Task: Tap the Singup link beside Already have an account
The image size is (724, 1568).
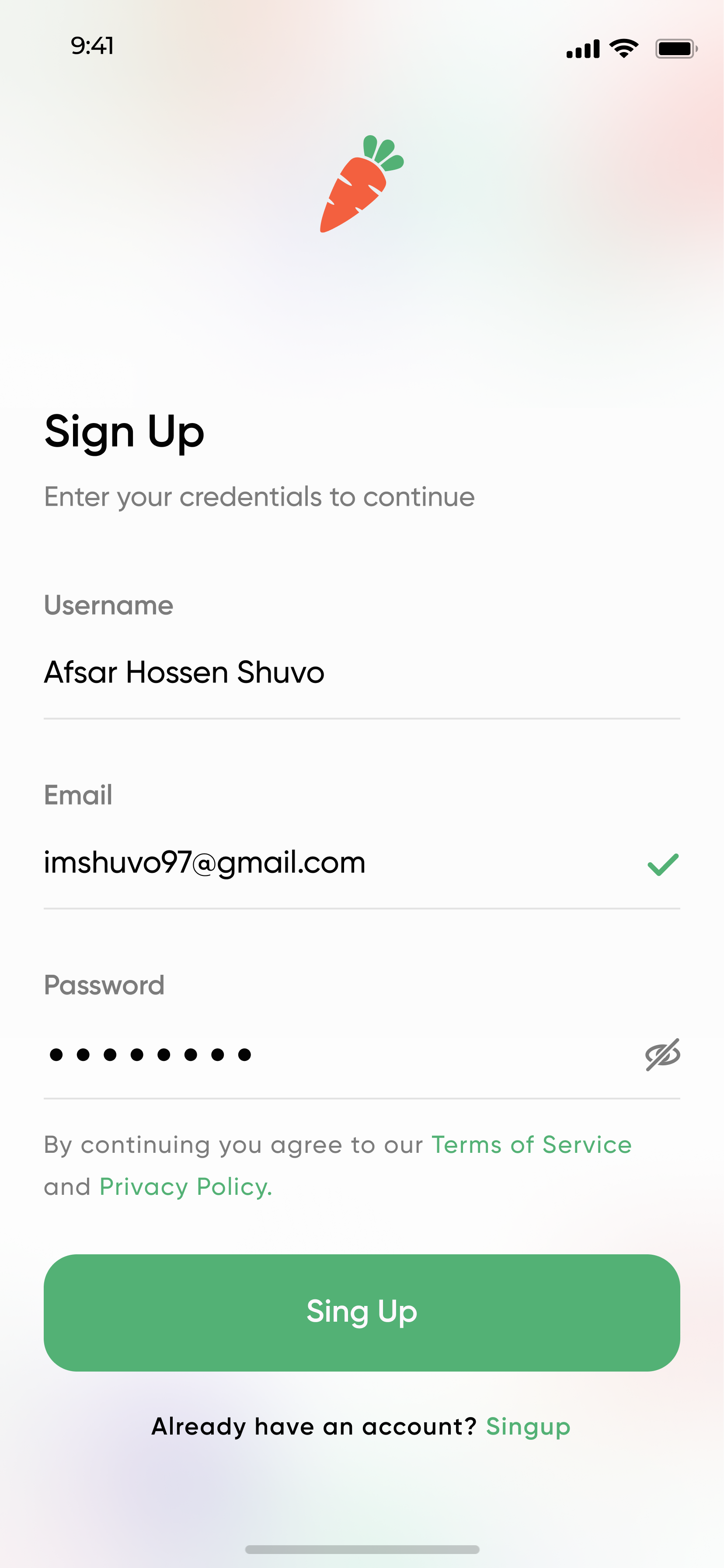Action: point(528,1427)
